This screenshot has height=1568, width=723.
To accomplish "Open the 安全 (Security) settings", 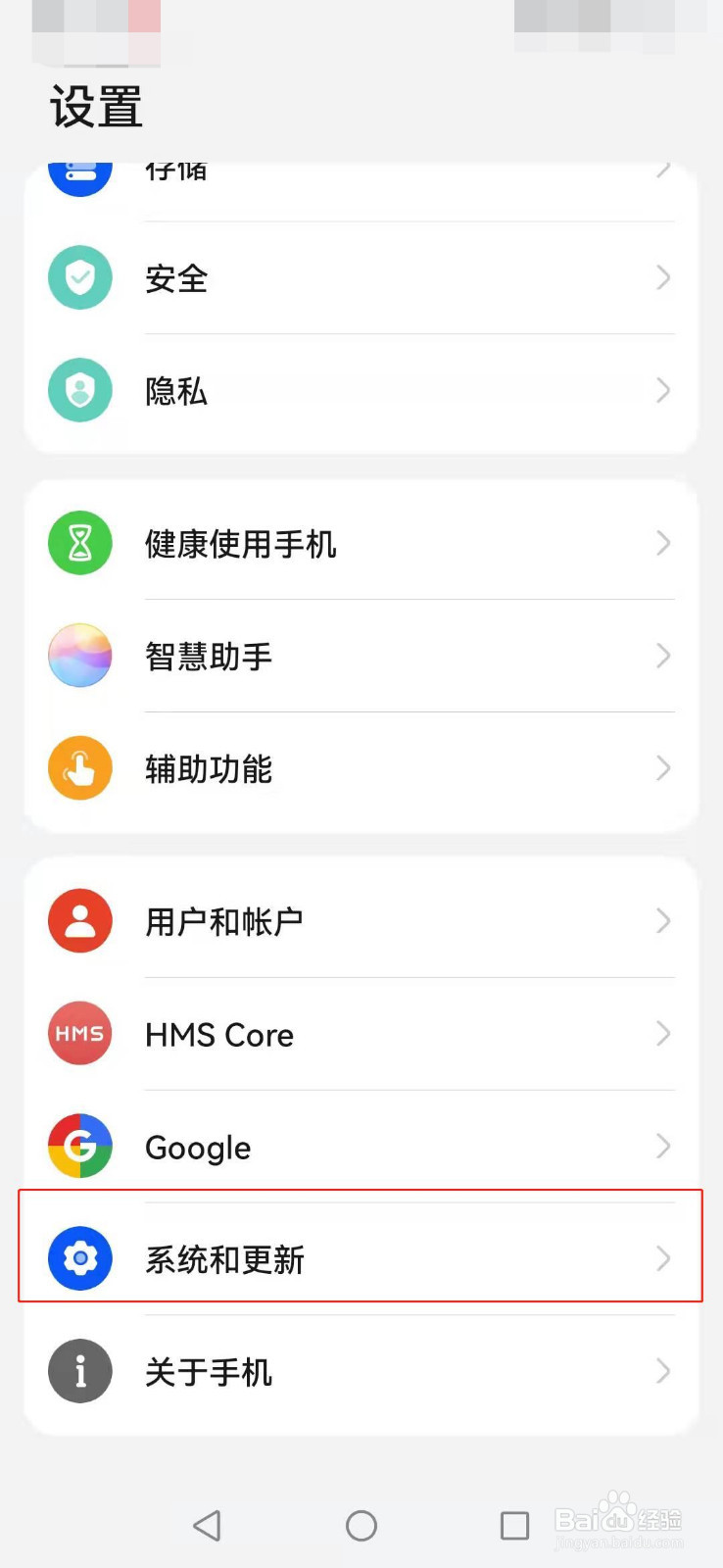I will coord(361,278).
